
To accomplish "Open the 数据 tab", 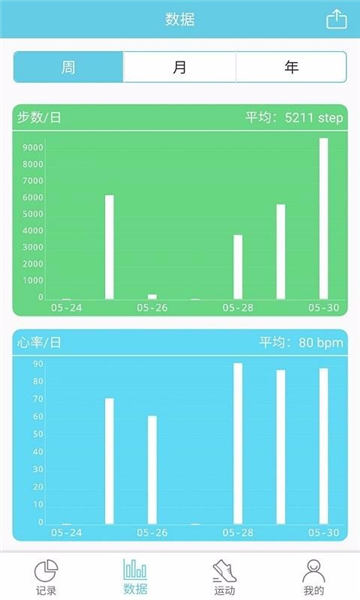I will pos(135,577).
